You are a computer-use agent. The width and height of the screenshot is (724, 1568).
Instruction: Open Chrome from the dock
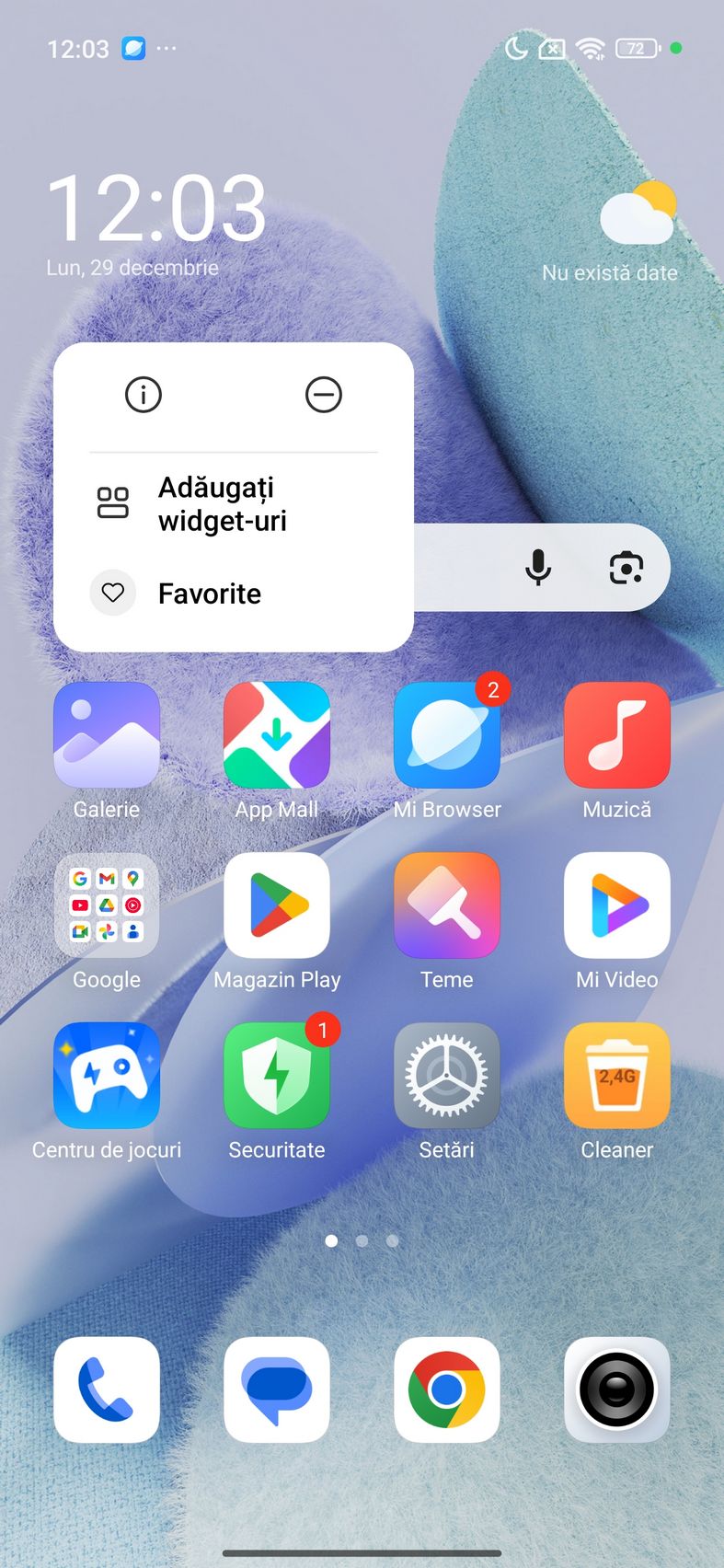447,1389
